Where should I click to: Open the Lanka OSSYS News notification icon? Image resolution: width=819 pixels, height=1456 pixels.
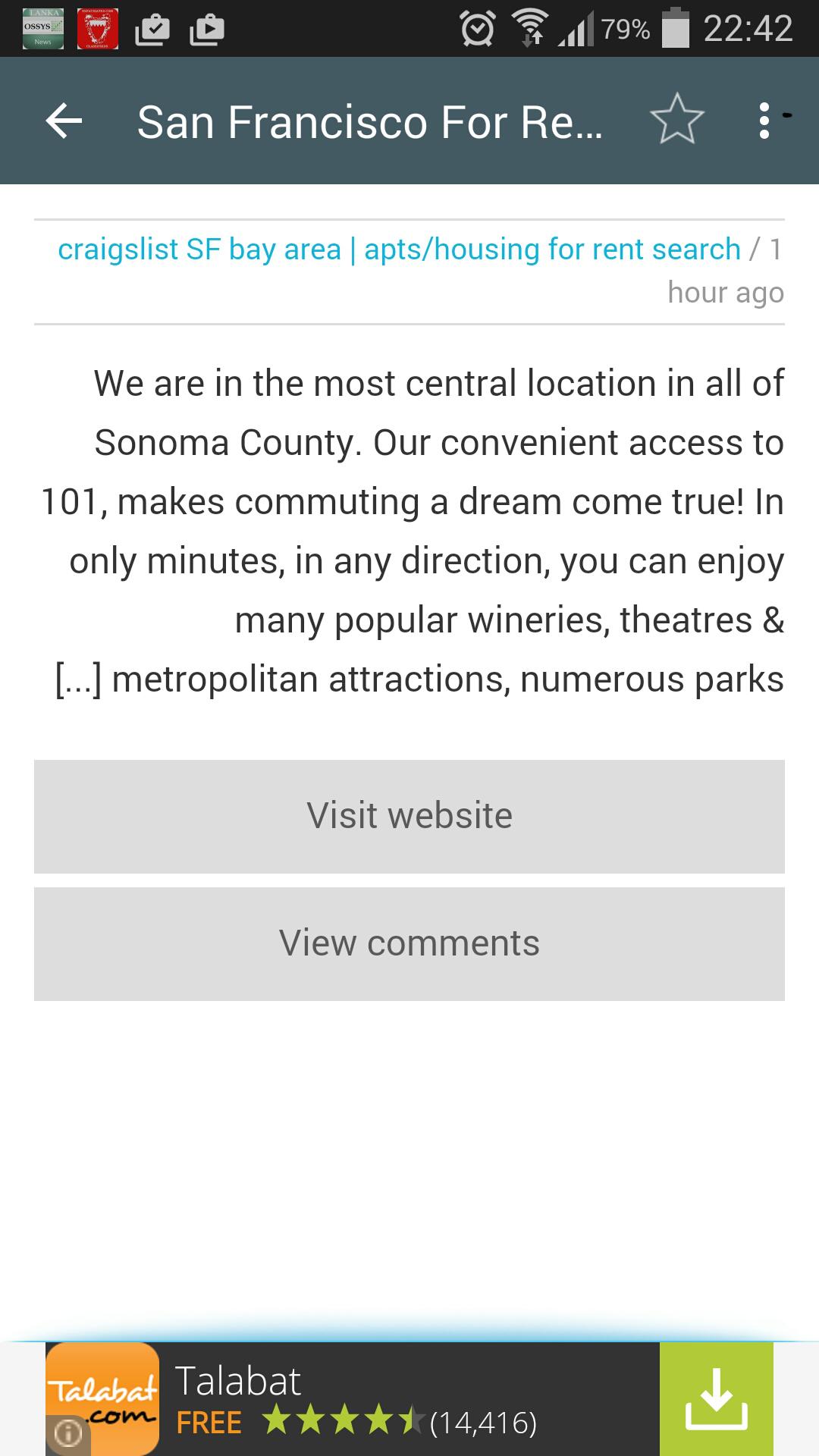pyautogui.click(x=43, y=27)
